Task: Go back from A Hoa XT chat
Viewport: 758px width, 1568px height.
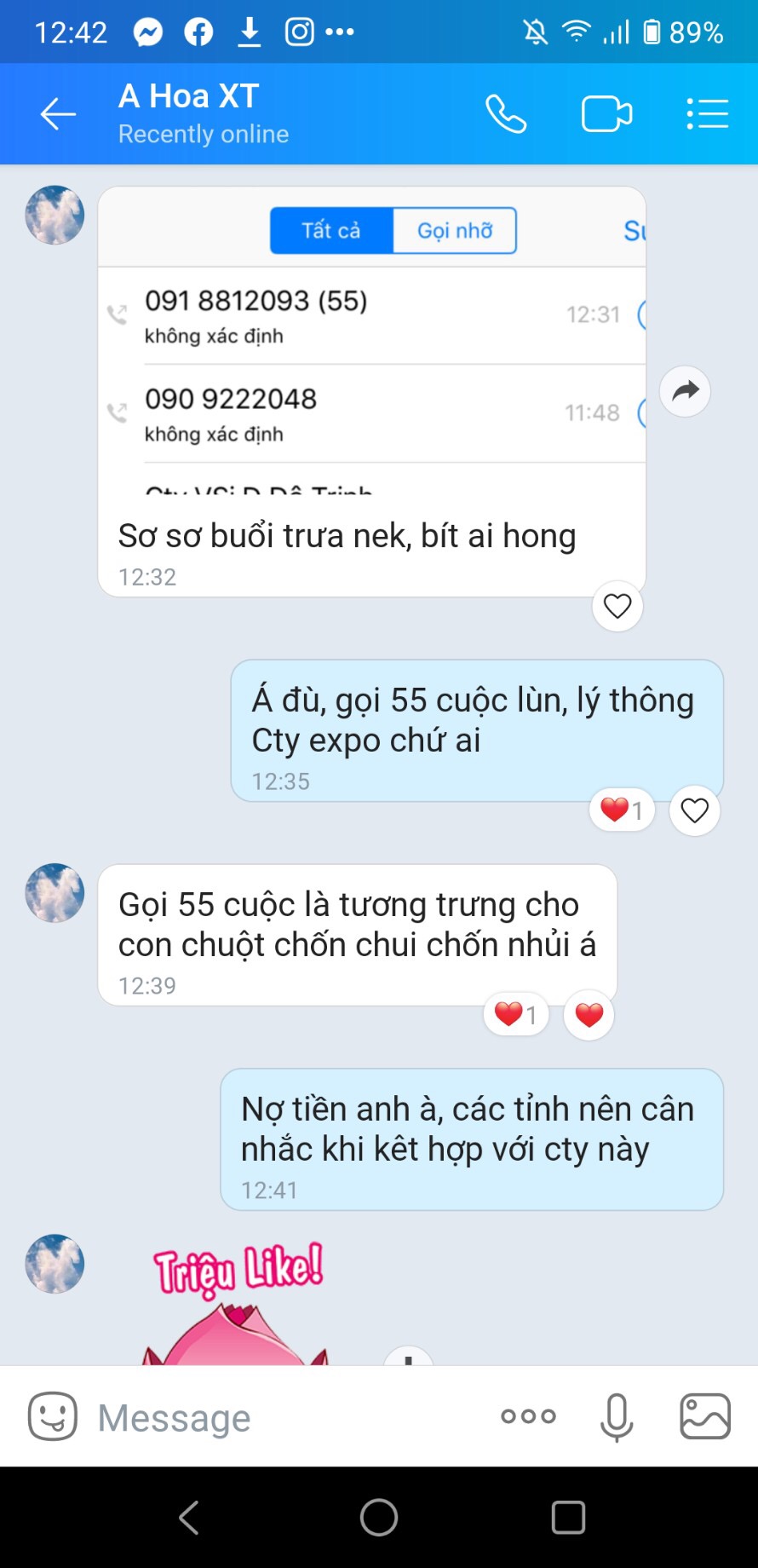Action: tap(58, 114)
